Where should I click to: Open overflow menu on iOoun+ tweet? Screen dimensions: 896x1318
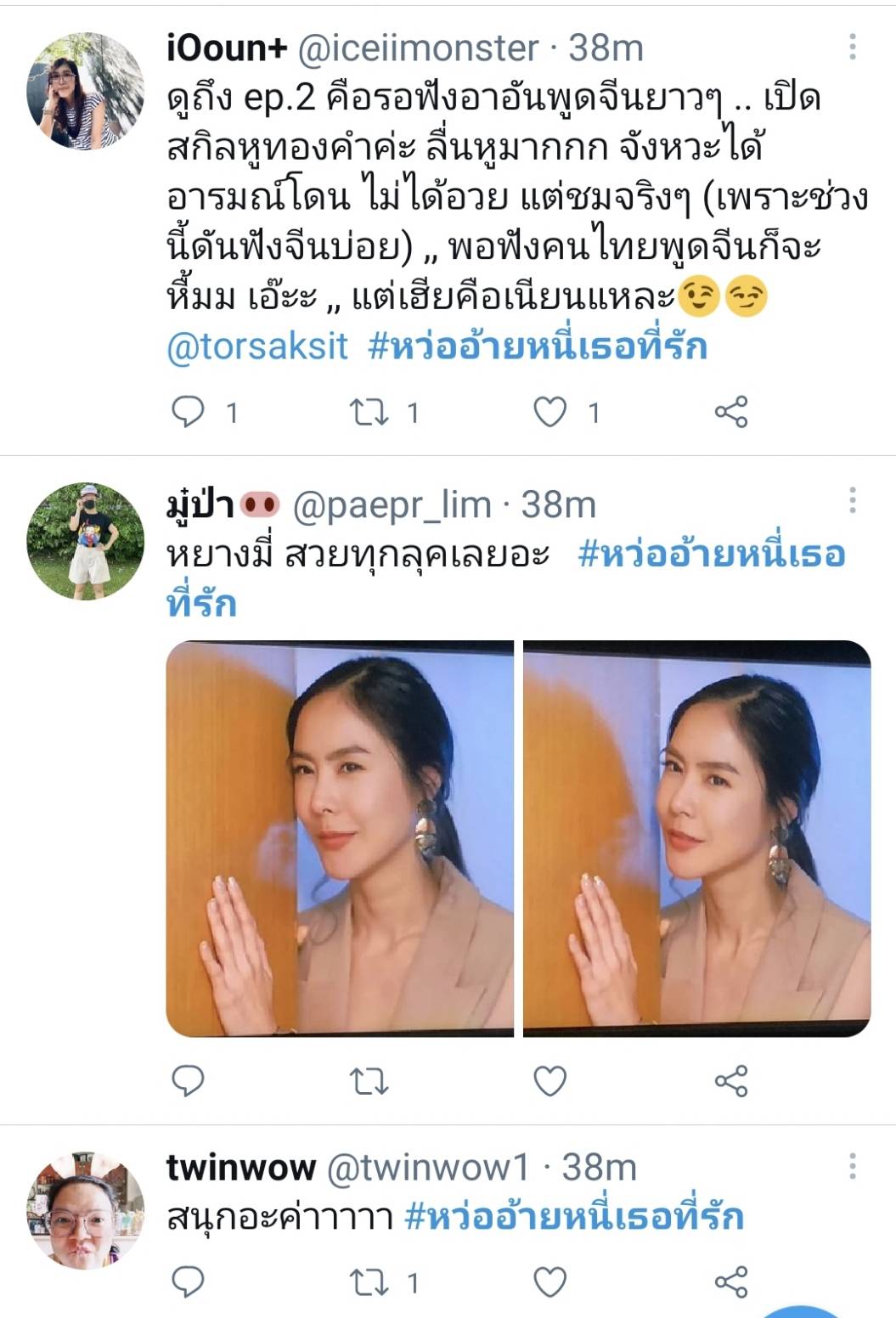pyautogui.click(x=852, y=48)
